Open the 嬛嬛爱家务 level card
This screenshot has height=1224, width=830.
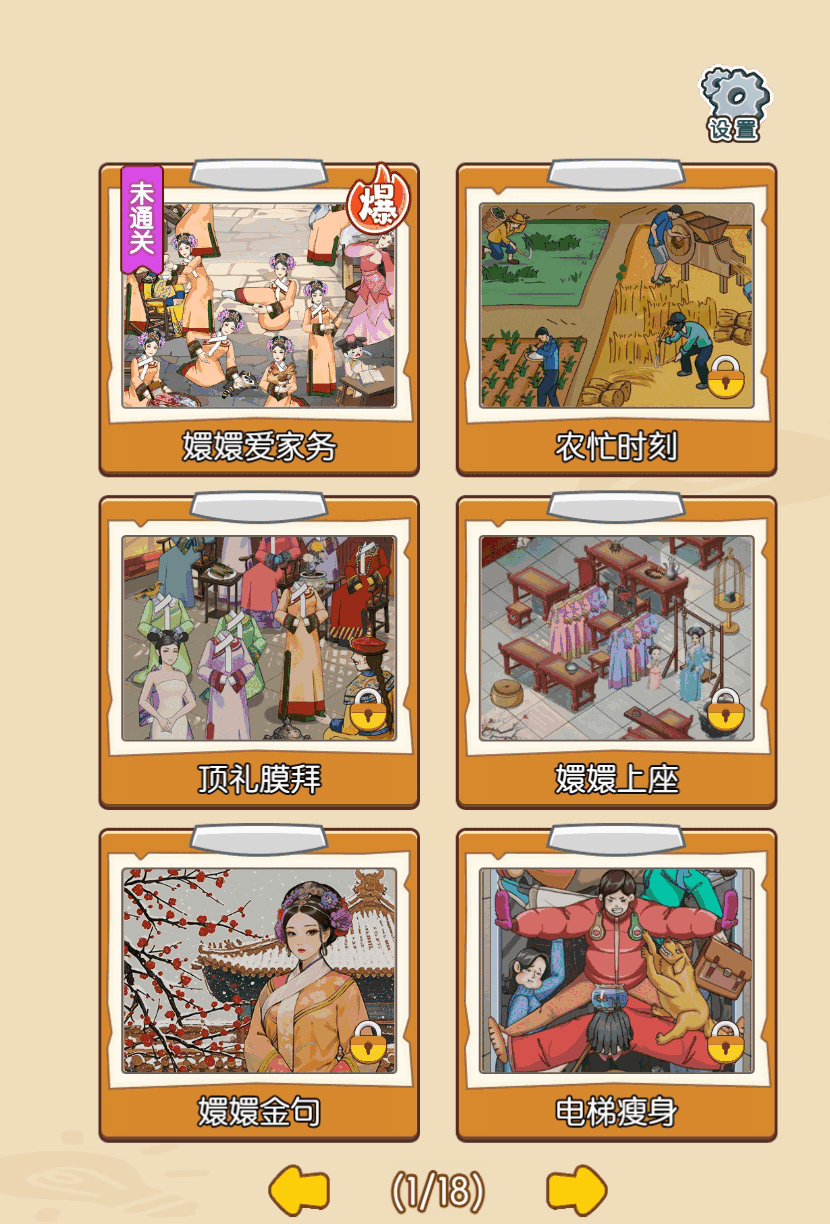click(x=259, y=320)
